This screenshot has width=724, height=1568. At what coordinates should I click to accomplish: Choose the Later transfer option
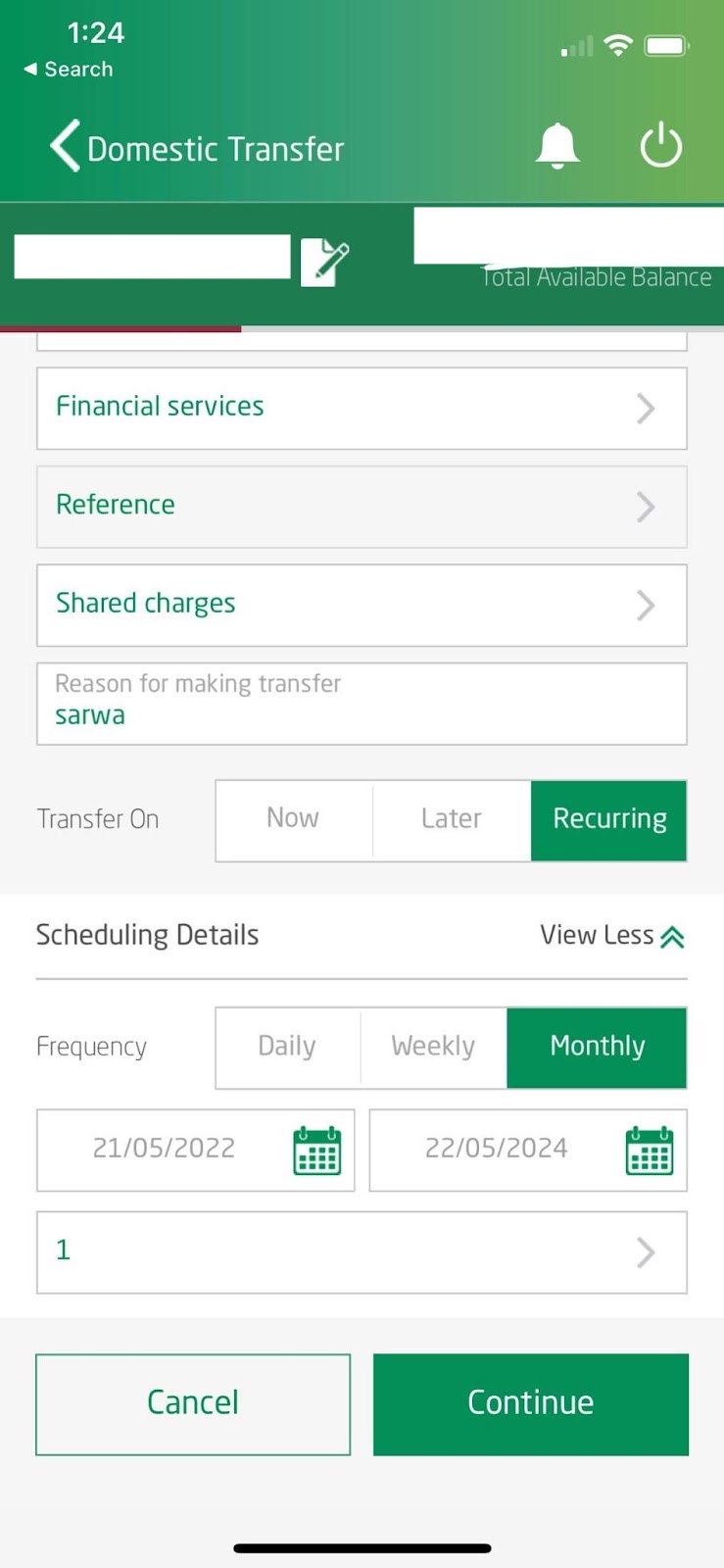coord(451,819)
